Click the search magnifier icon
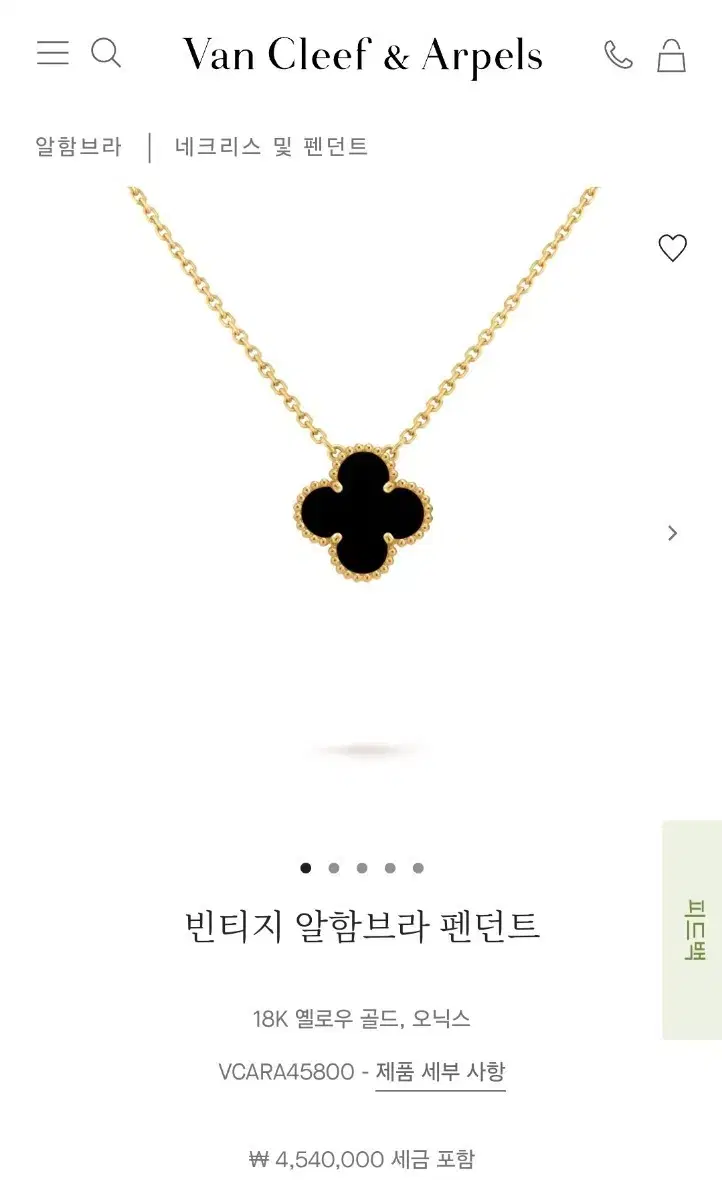This screenshot has width=722, height=1200. pos(107,54)
